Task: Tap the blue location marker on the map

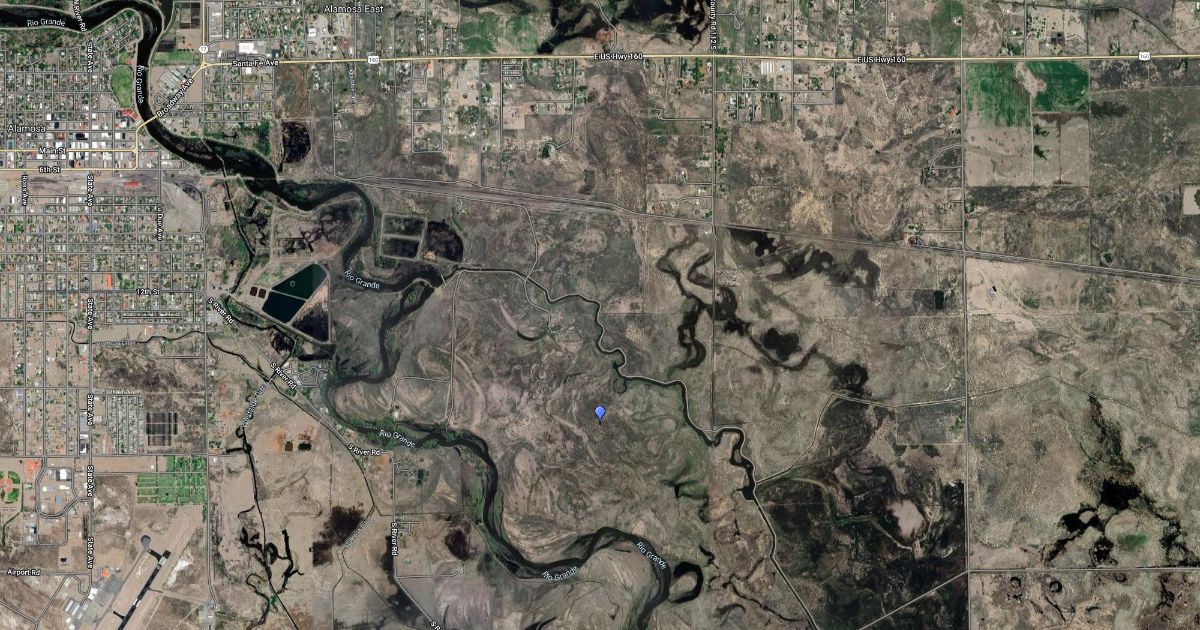Action: tap(600, 413)
